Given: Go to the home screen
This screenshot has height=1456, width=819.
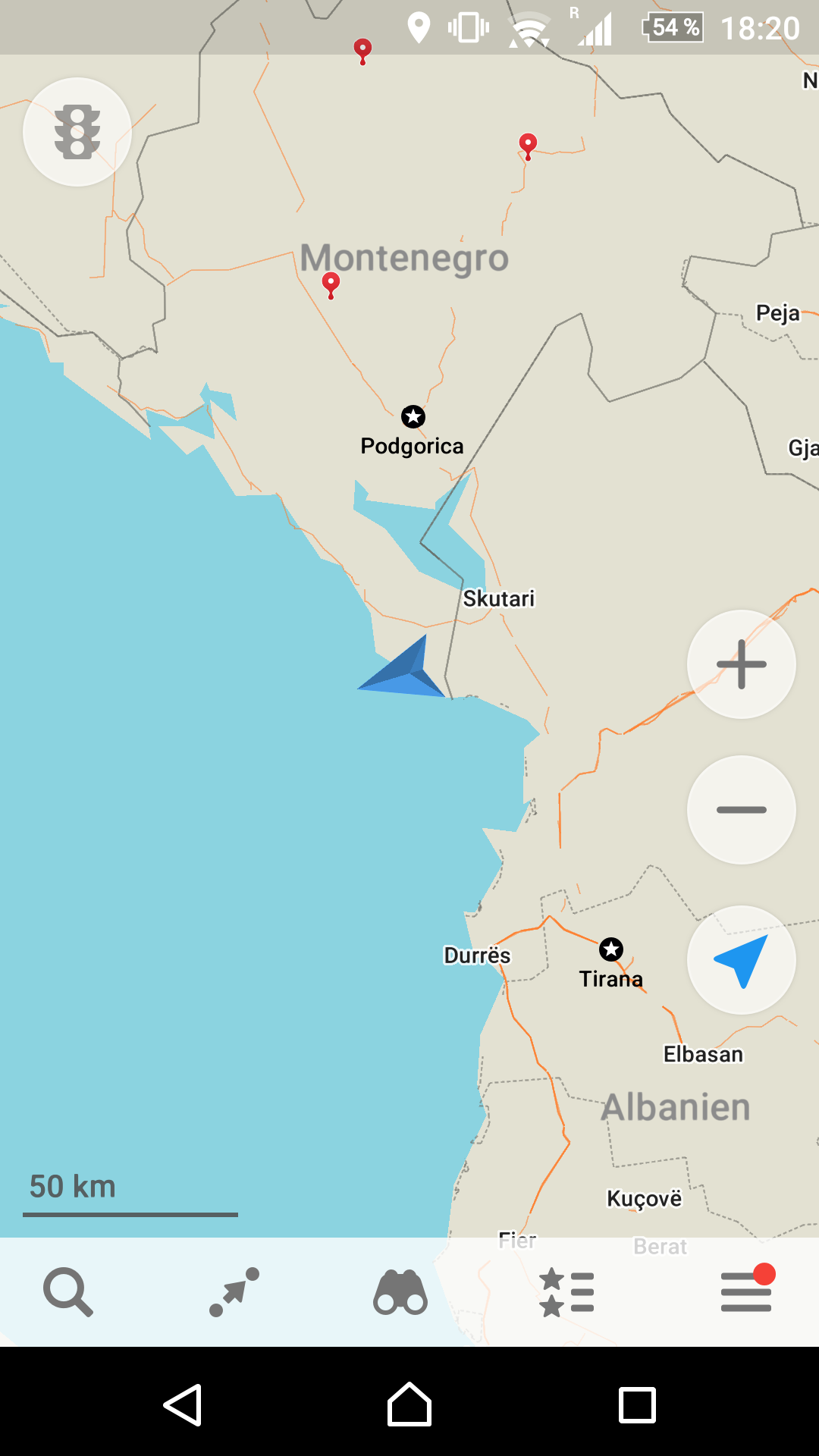Looking at the screenshot, I should tap(409, 1405).
